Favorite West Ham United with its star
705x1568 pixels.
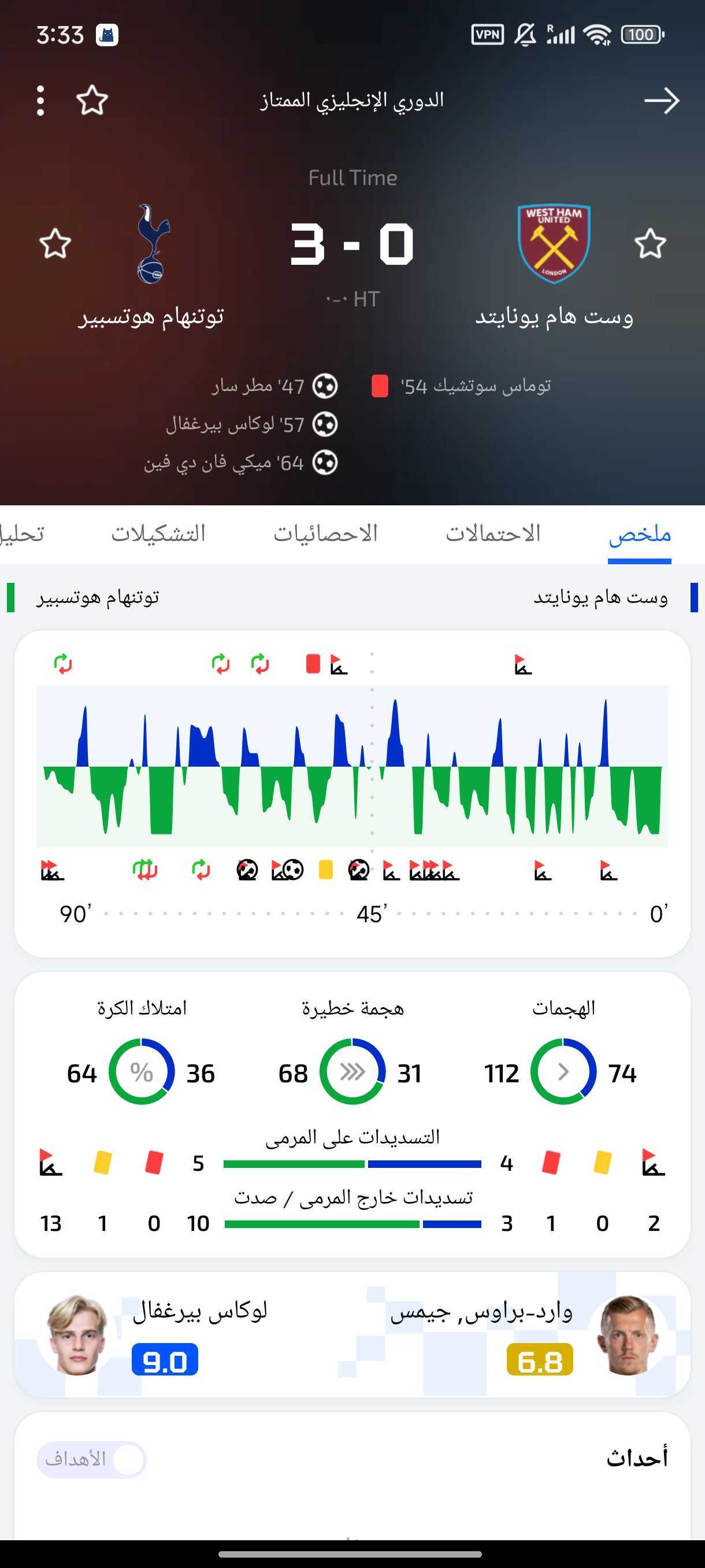(650, 244)
